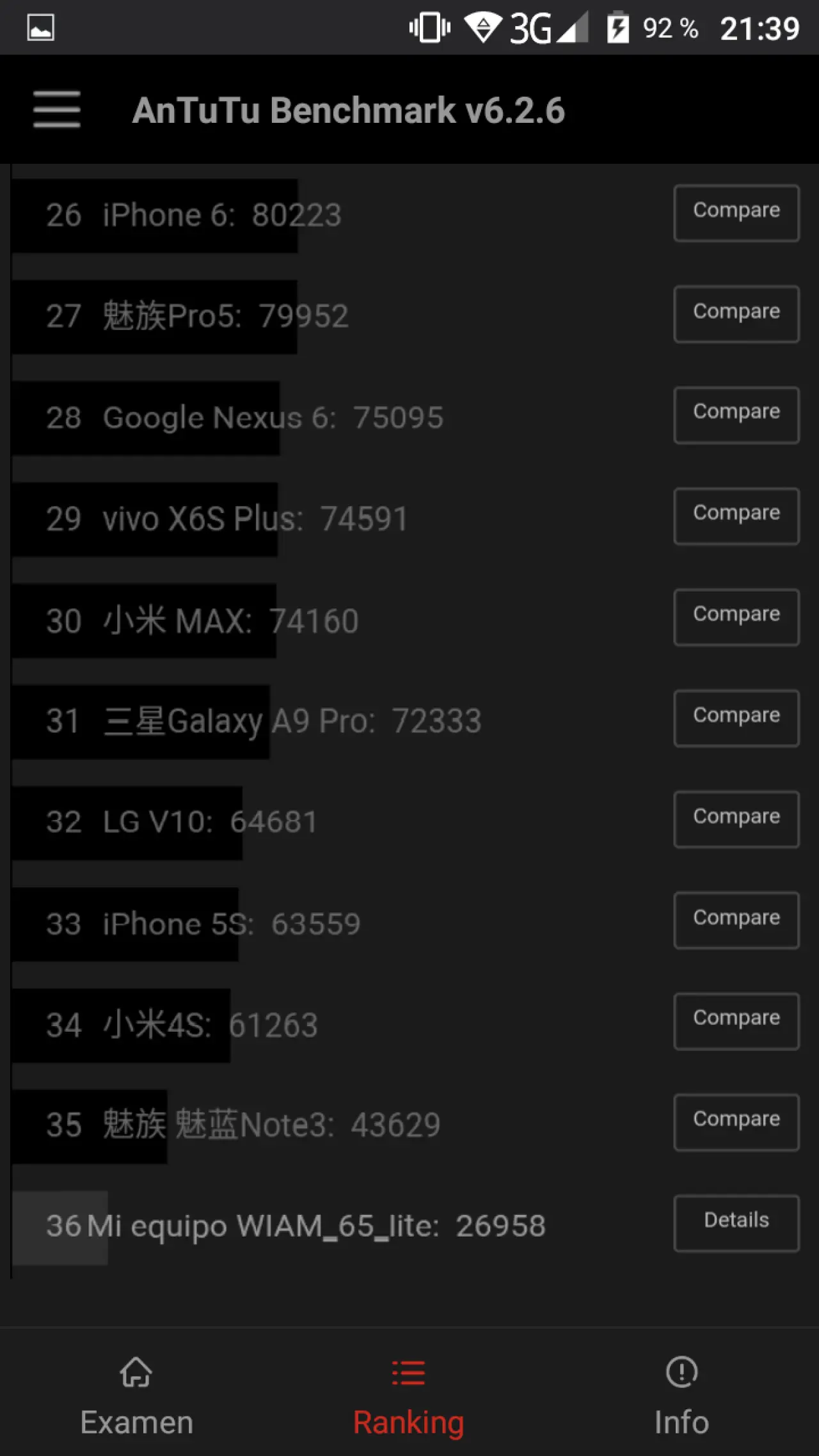View Details for WIAM_65_lite
The height and width of the screenshot is (1456, 819).
click(736, 1223)
